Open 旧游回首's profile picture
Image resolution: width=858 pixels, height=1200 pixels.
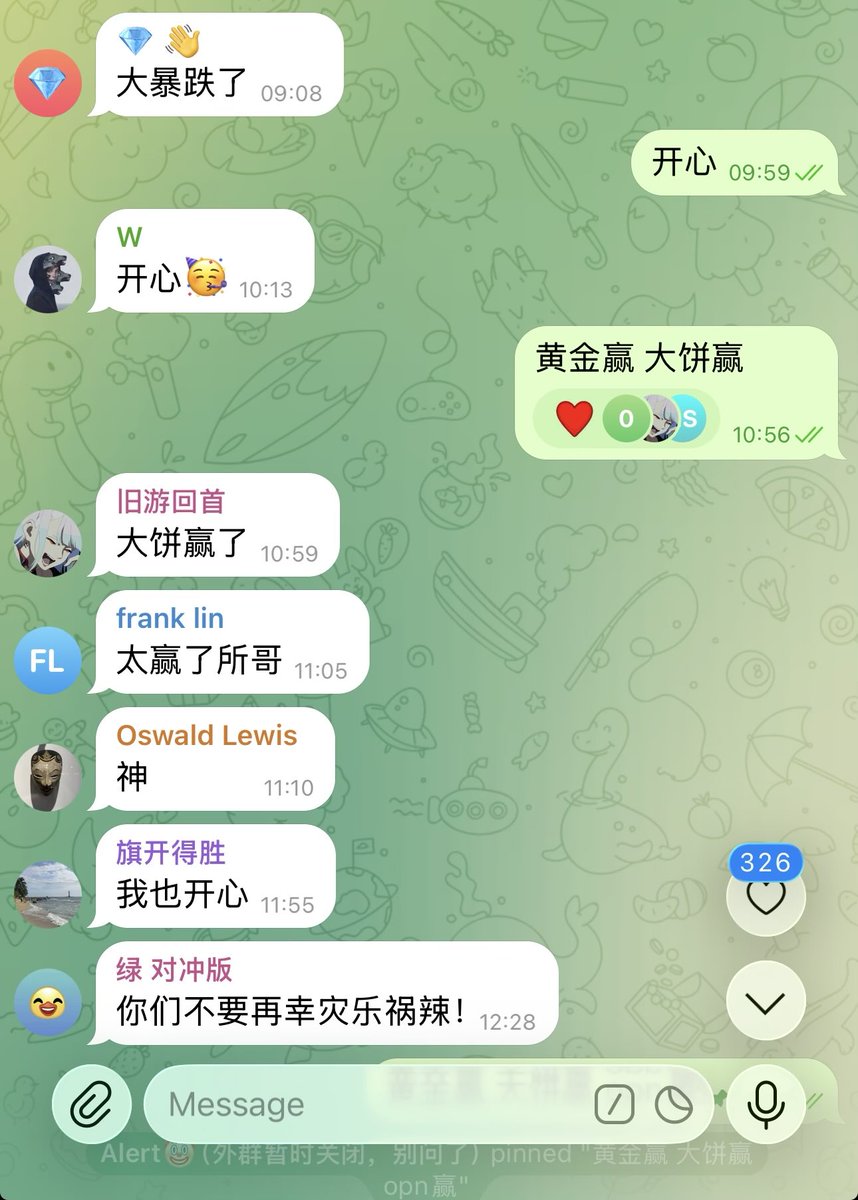47,543
